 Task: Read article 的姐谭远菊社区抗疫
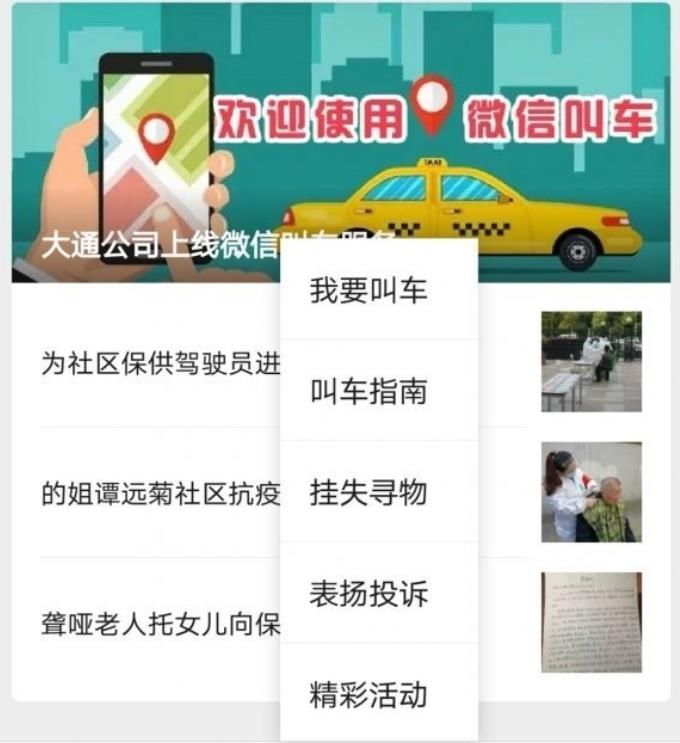click(x=160, y=494)
